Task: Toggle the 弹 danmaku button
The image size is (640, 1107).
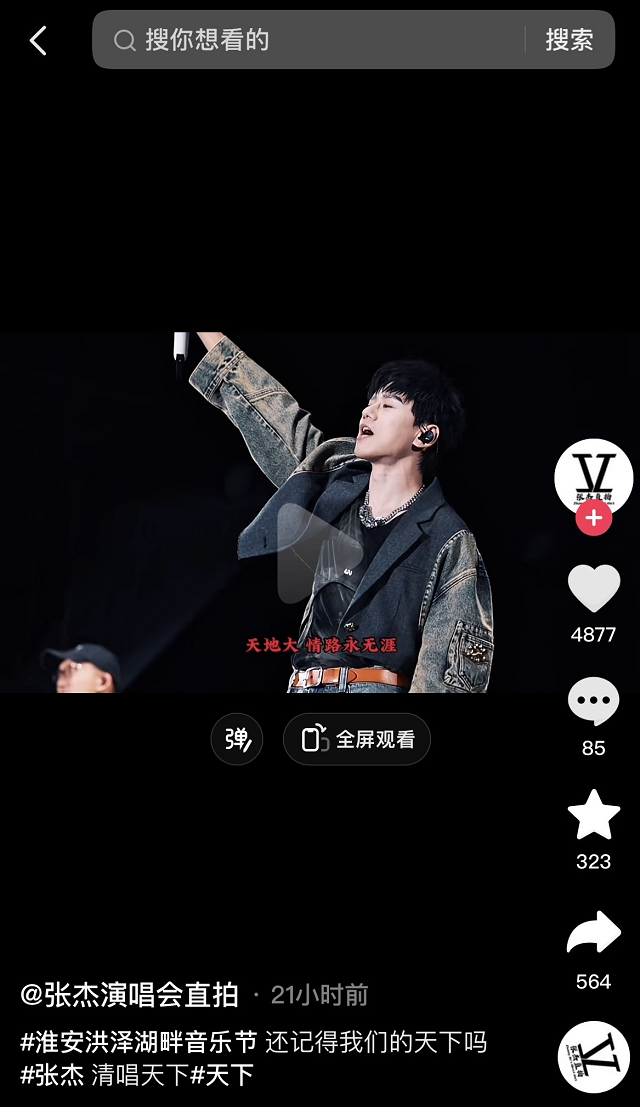Action: point(237,740)
